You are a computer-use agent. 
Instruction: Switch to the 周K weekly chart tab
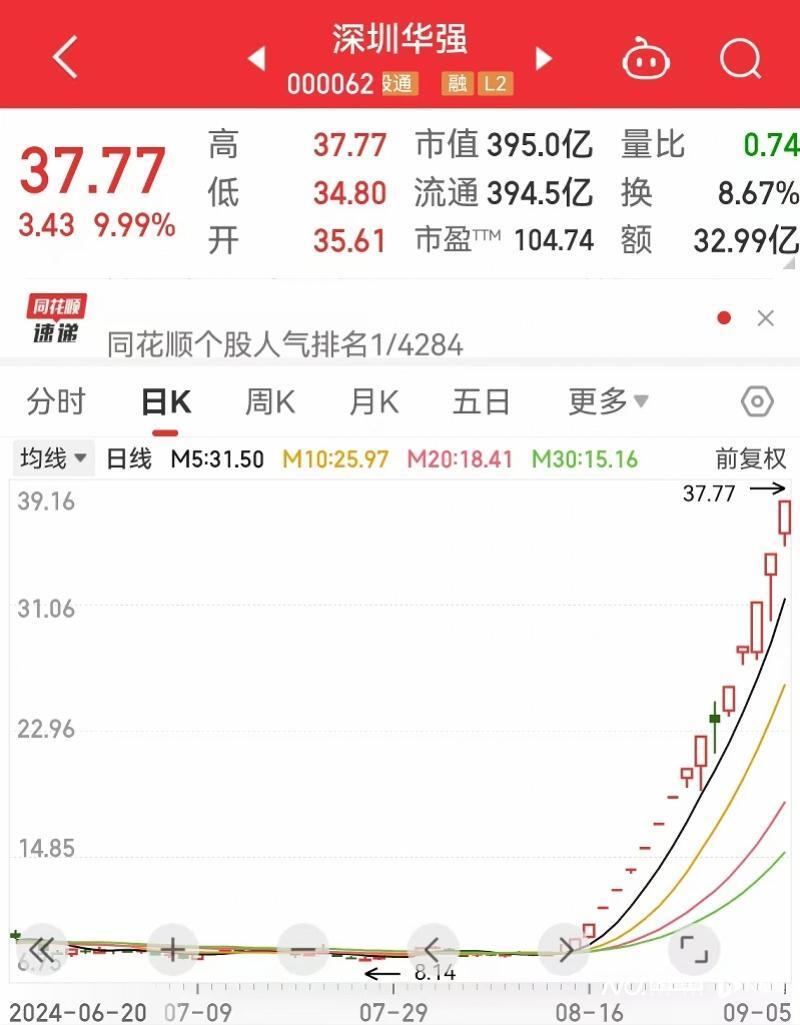(270, 401)
